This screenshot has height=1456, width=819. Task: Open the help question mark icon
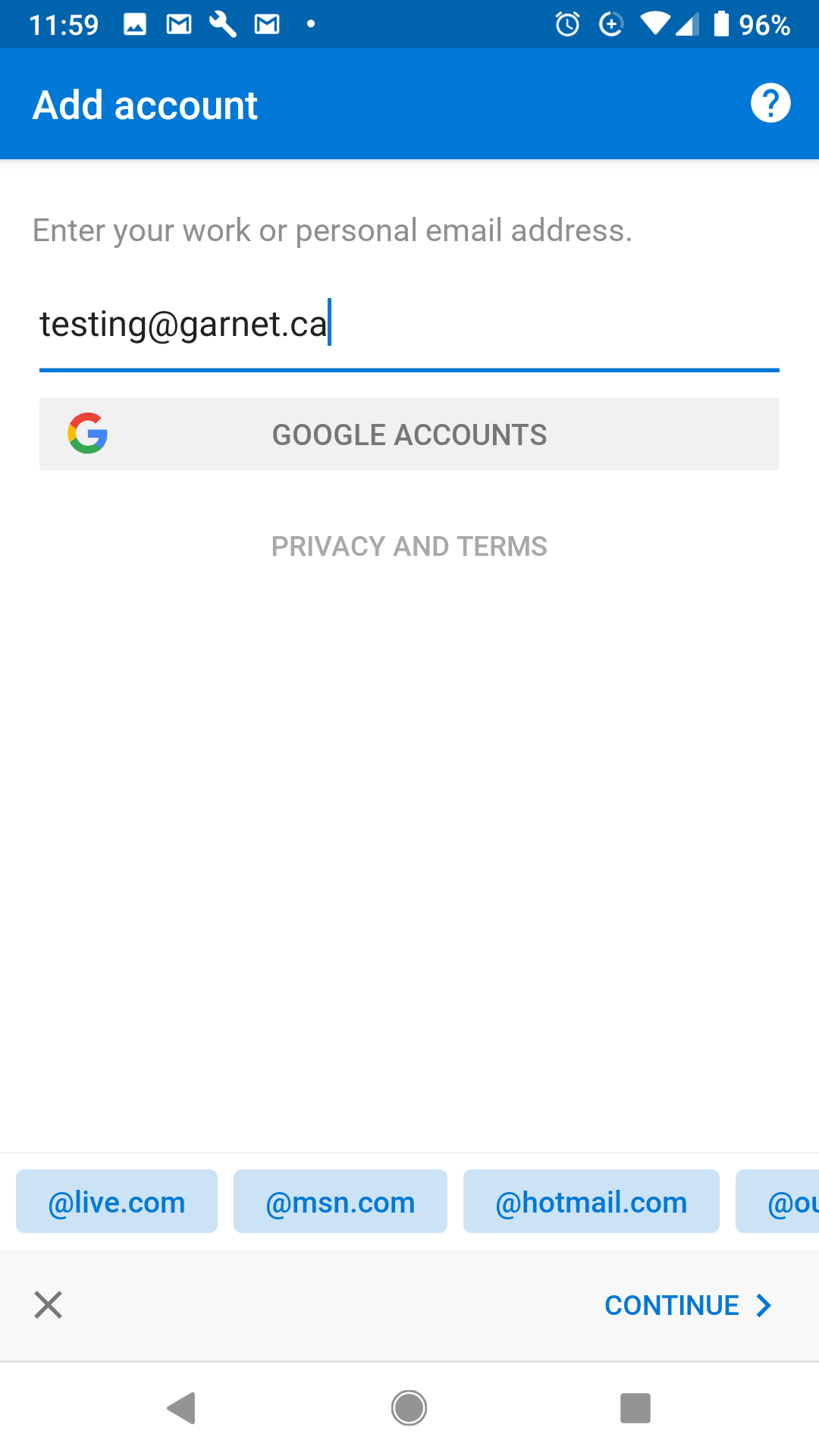coord(770,103)
